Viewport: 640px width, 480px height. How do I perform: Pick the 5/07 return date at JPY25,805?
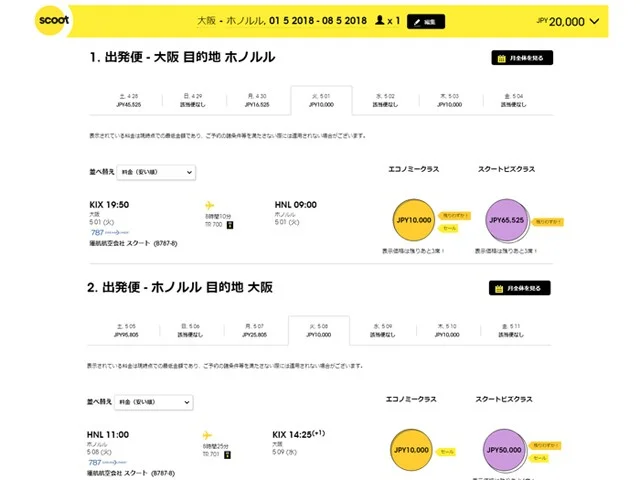(x=258, y=330)
